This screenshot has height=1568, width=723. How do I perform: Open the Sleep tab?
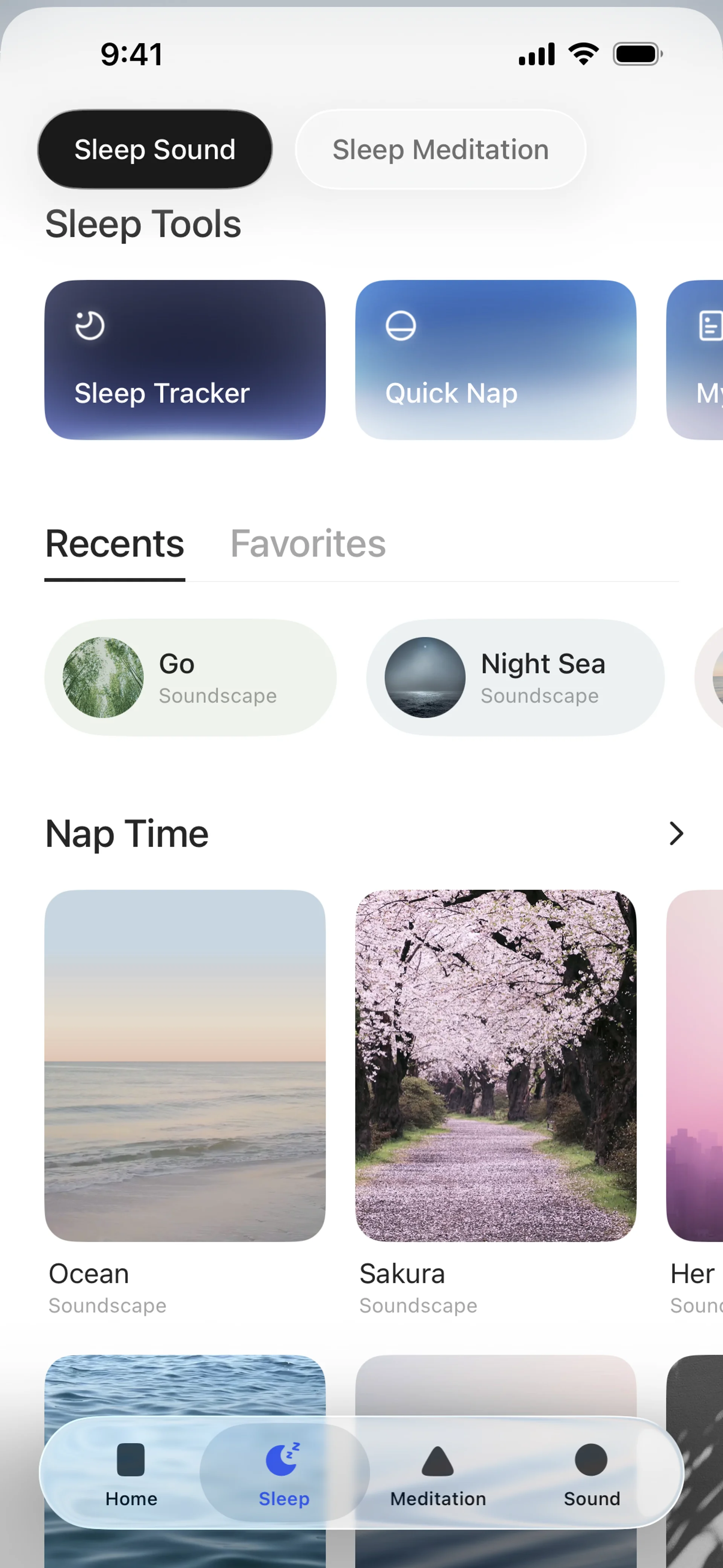click(284, 1474)
